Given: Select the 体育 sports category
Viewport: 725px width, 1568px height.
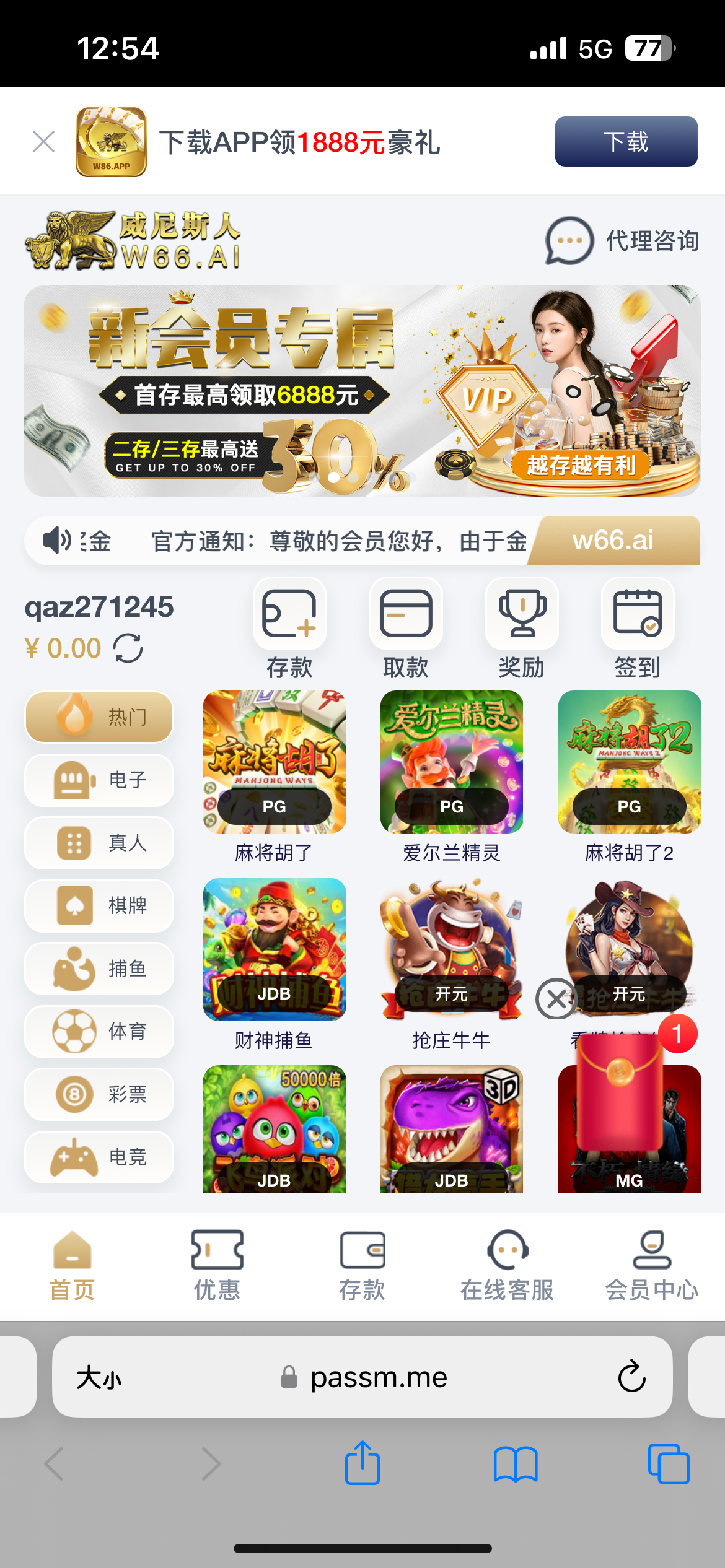Looking at the screenshot, I should (x=99, y=1032).
